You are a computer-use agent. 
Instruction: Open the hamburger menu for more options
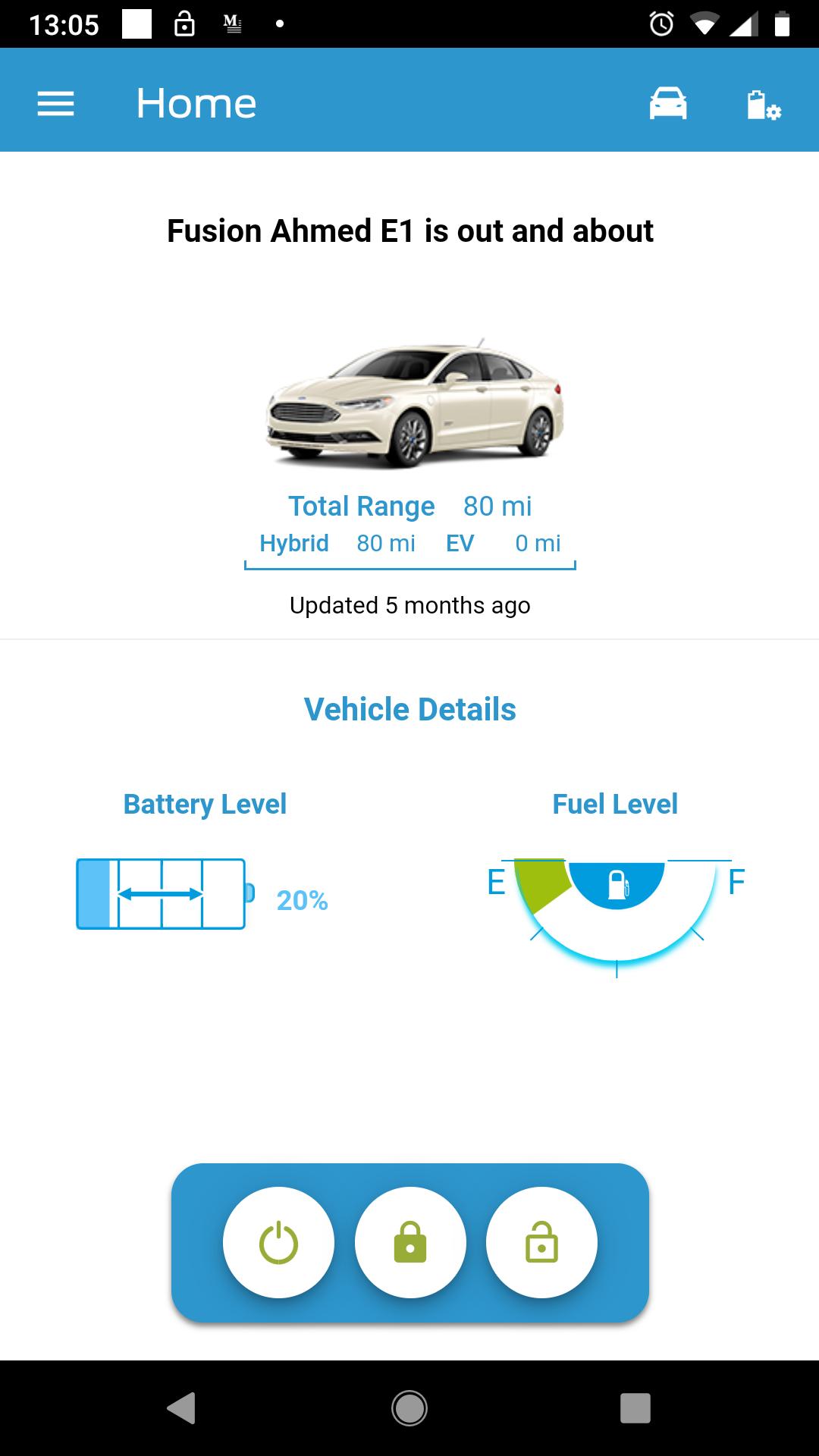coord(55,102)
